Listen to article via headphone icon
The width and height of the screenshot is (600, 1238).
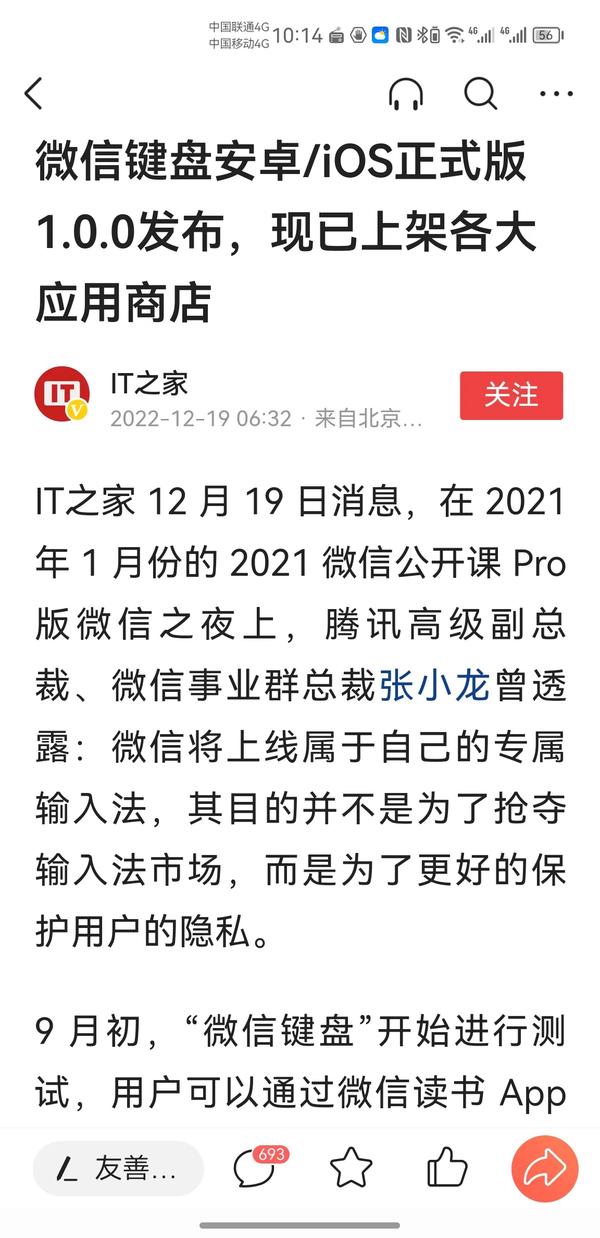[406, 93]
